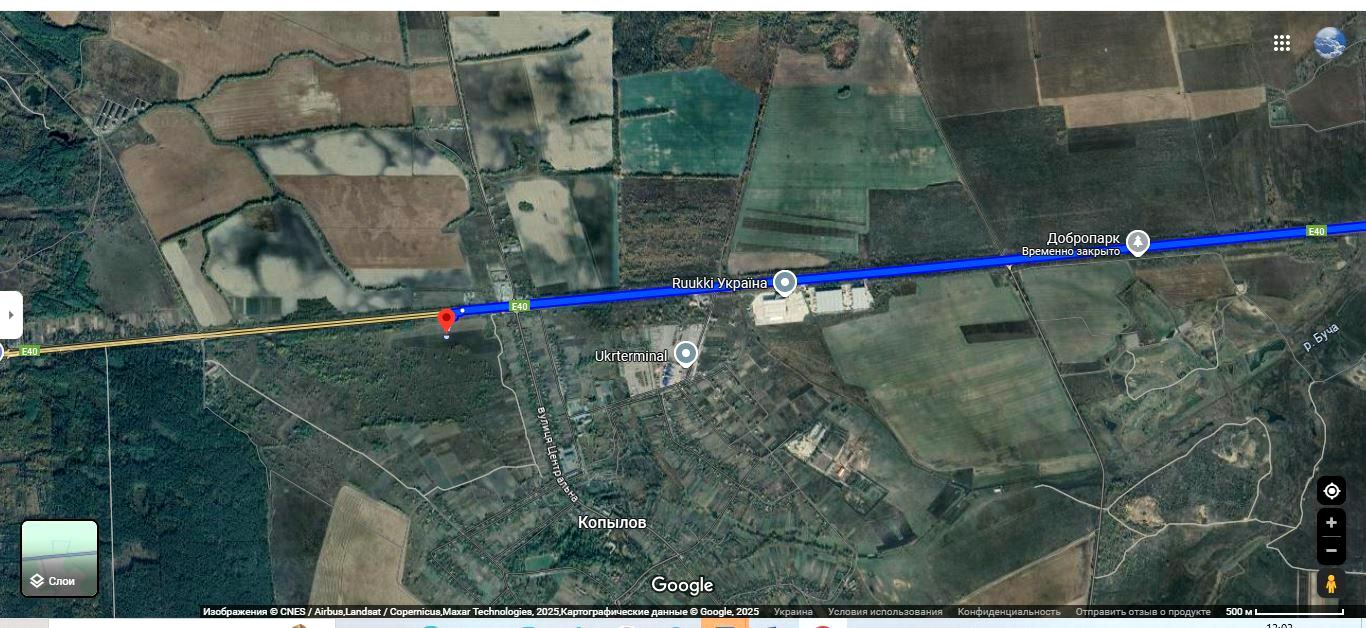Select the red dropped pin
The height and width of the screenshot is (628, 1366).
click(x=447, y=321)
